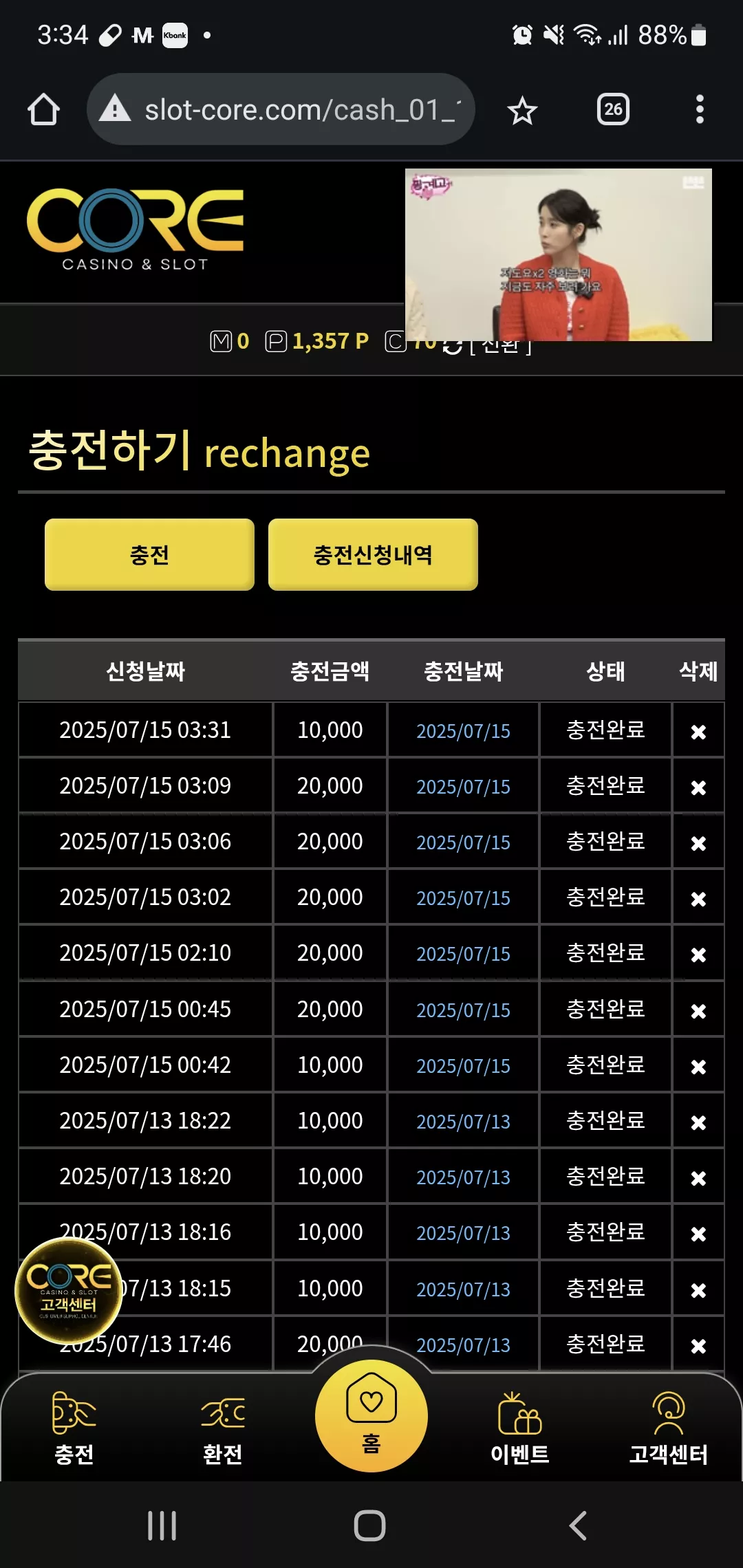Refresh the balance with the reload icon
This screenshot has height=1568, width=743.
(x=452, y=345)
